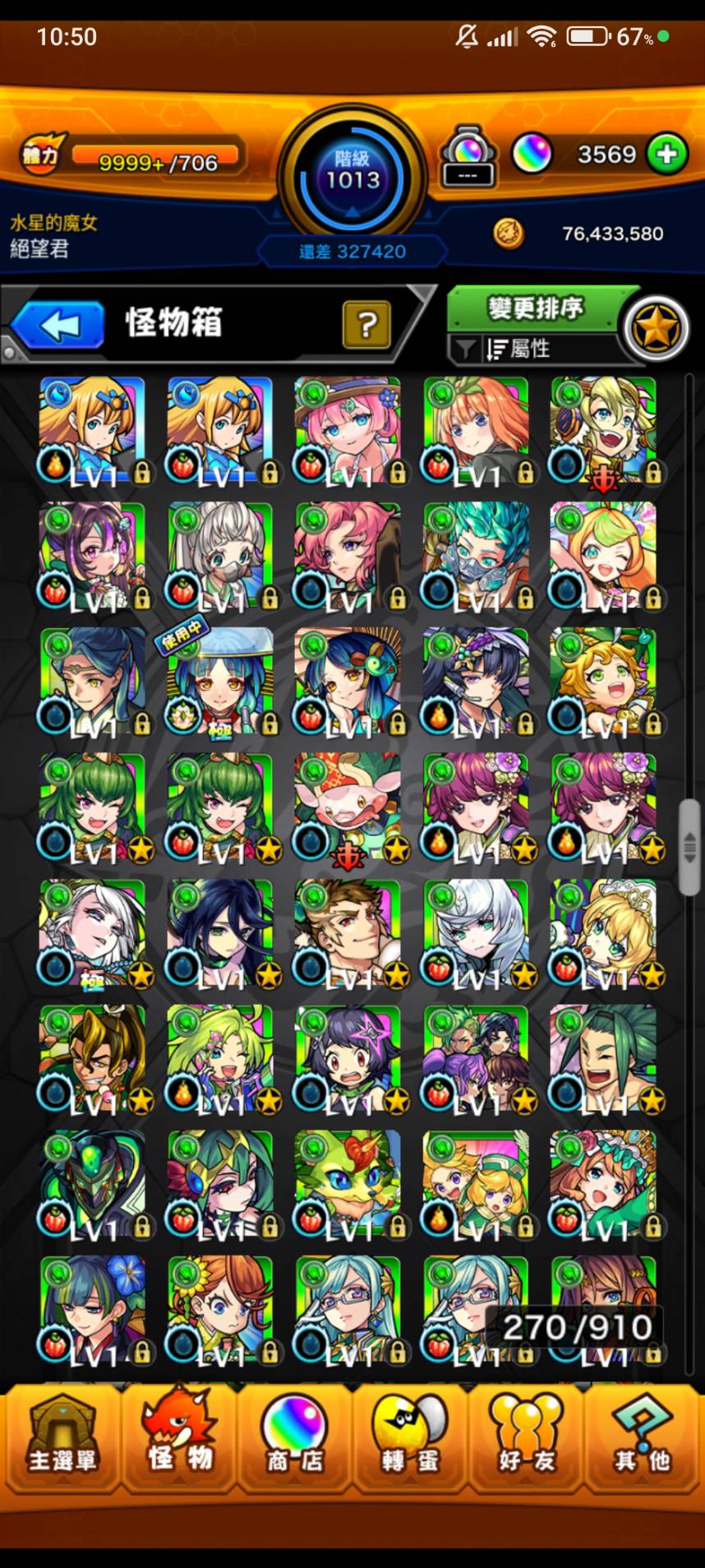Tap the monster list scrollbar handle
The width and height of the screenshot is (705, 1568).
point(689,847)
